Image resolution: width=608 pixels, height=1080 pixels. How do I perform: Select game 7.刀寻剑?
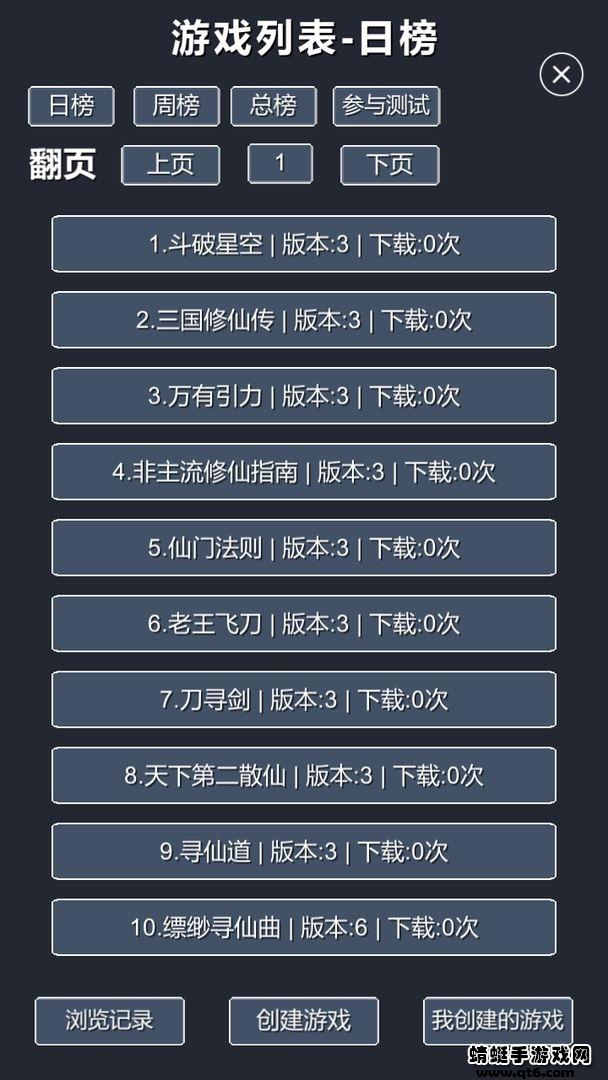pyautogui.click(x=304, y=700)
